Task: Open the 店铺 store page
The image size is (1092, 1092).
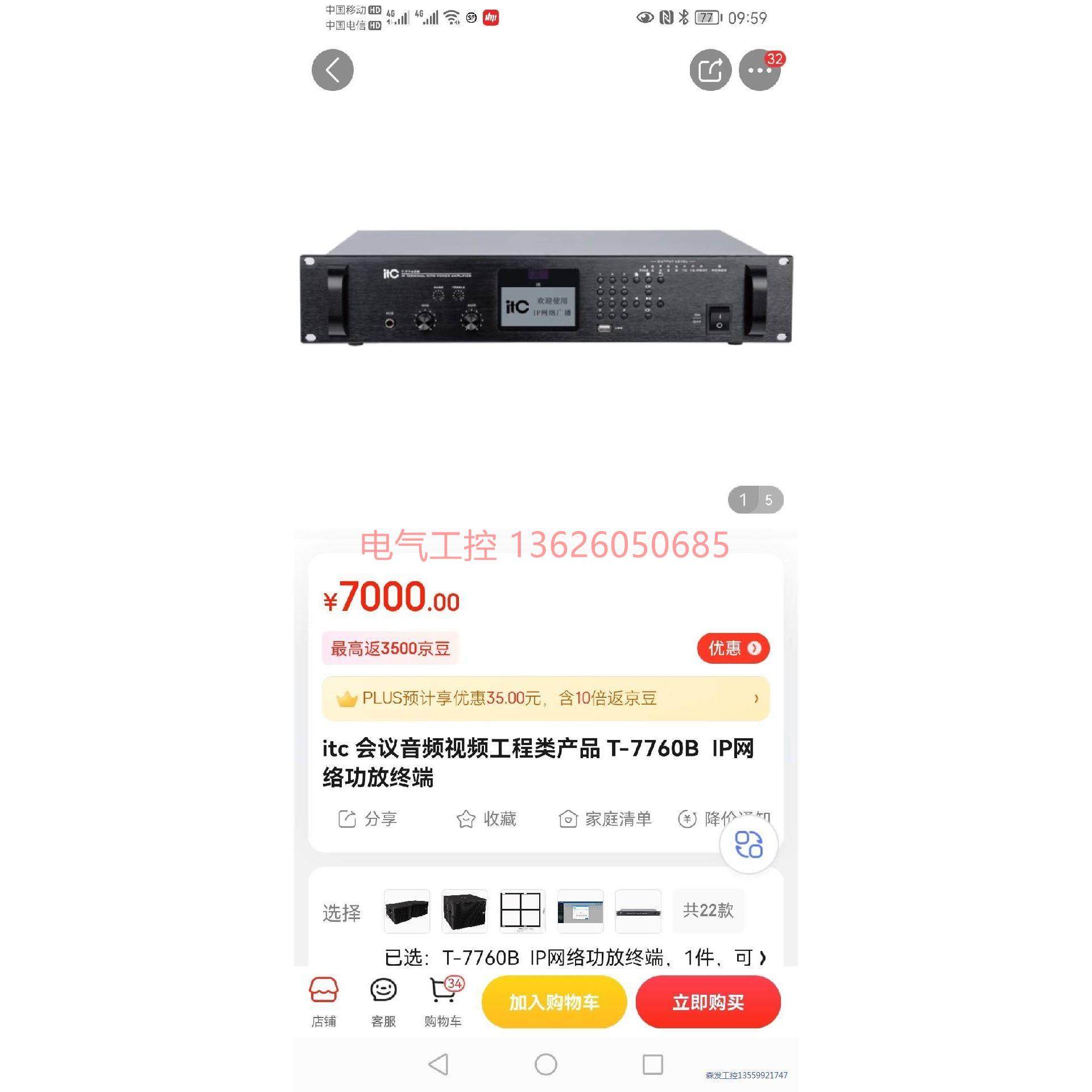Action: pyautogui.click(x=324, y=1003)
